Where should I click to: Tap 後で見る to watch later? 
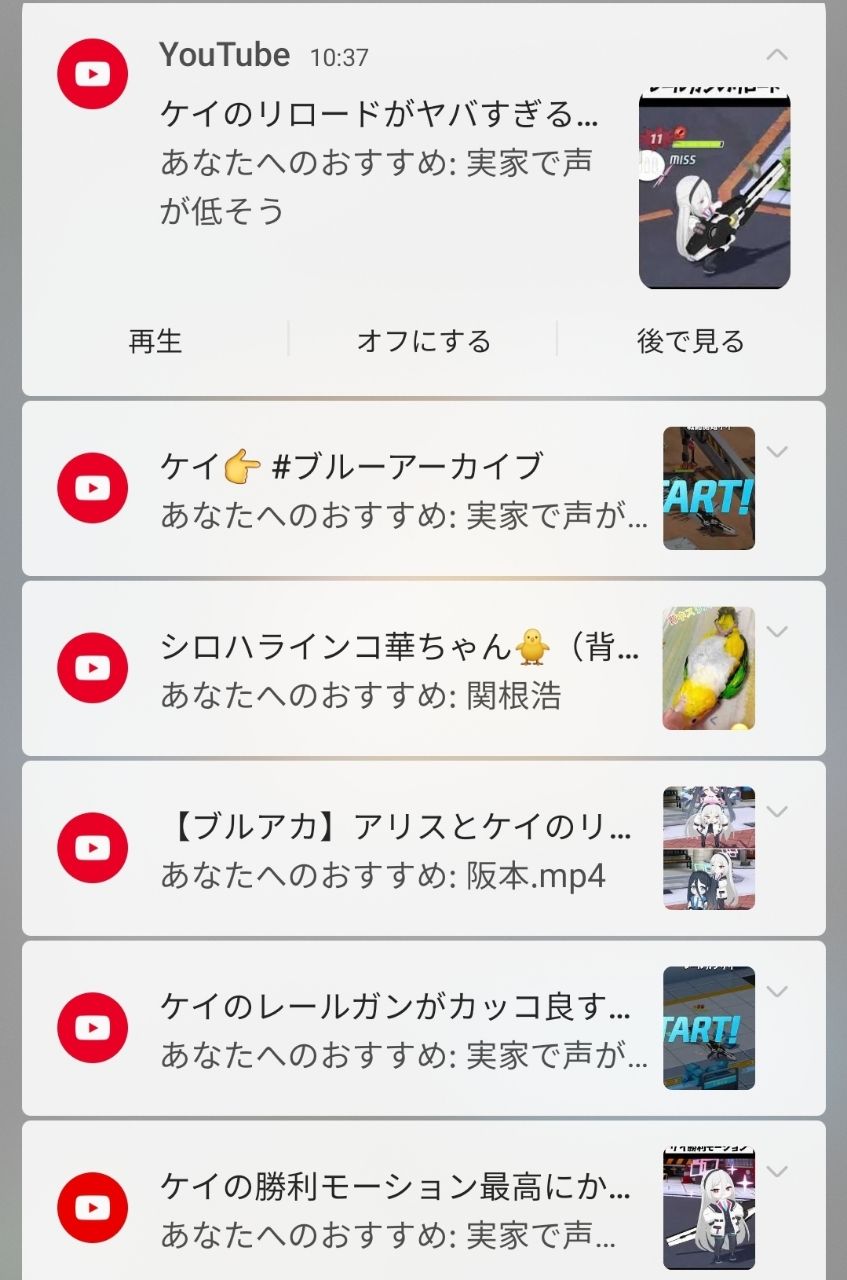690,341
